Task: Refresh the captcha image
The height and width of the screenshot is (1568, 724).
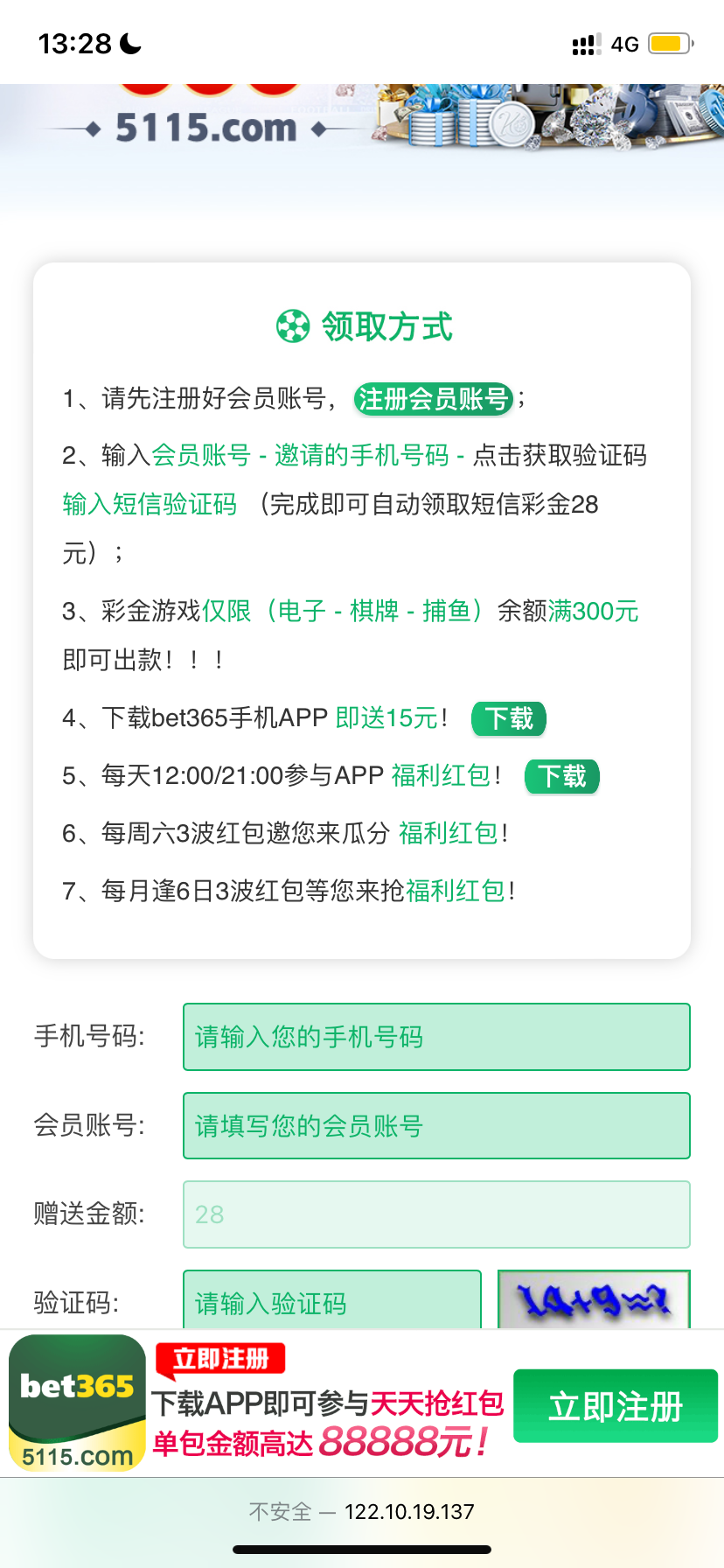Action: point(594,1301)
